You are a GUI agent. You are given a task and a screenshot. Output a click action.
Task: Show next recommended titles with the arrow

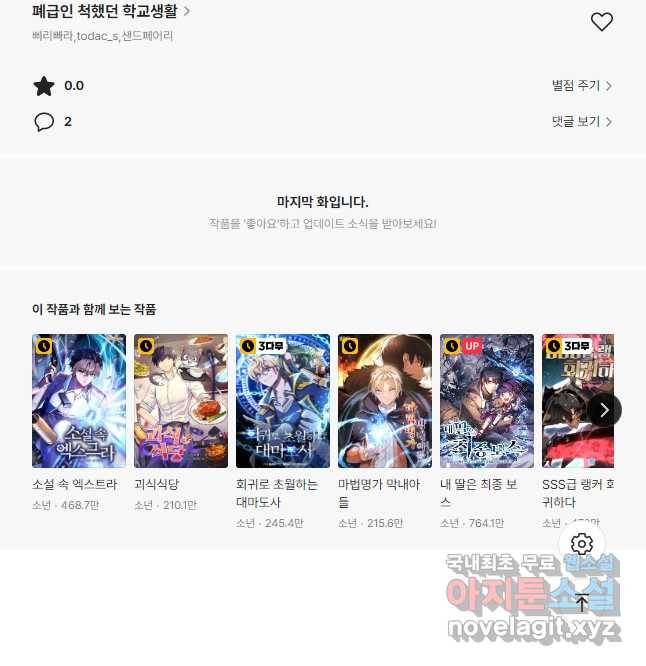(604, 409)
